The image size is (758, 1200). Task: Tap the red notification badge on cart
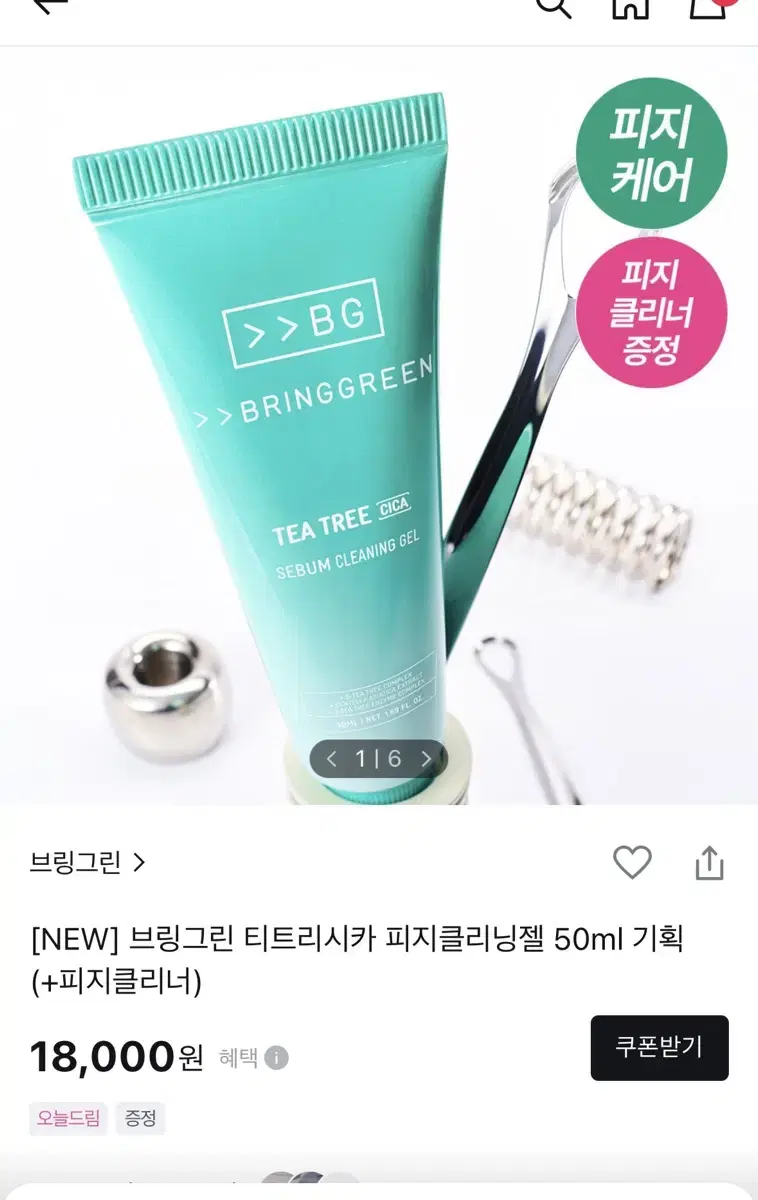click(722, 3)
